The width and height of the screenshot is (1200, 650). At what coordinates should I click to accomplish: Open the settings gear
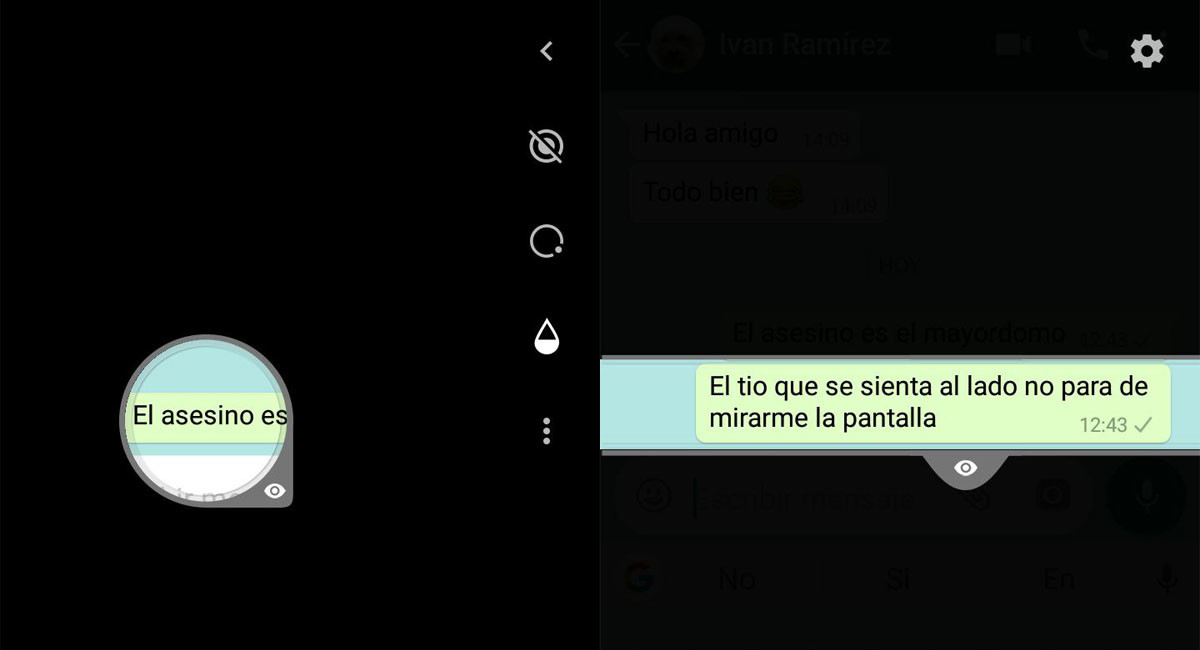[x=1146, y=51]
